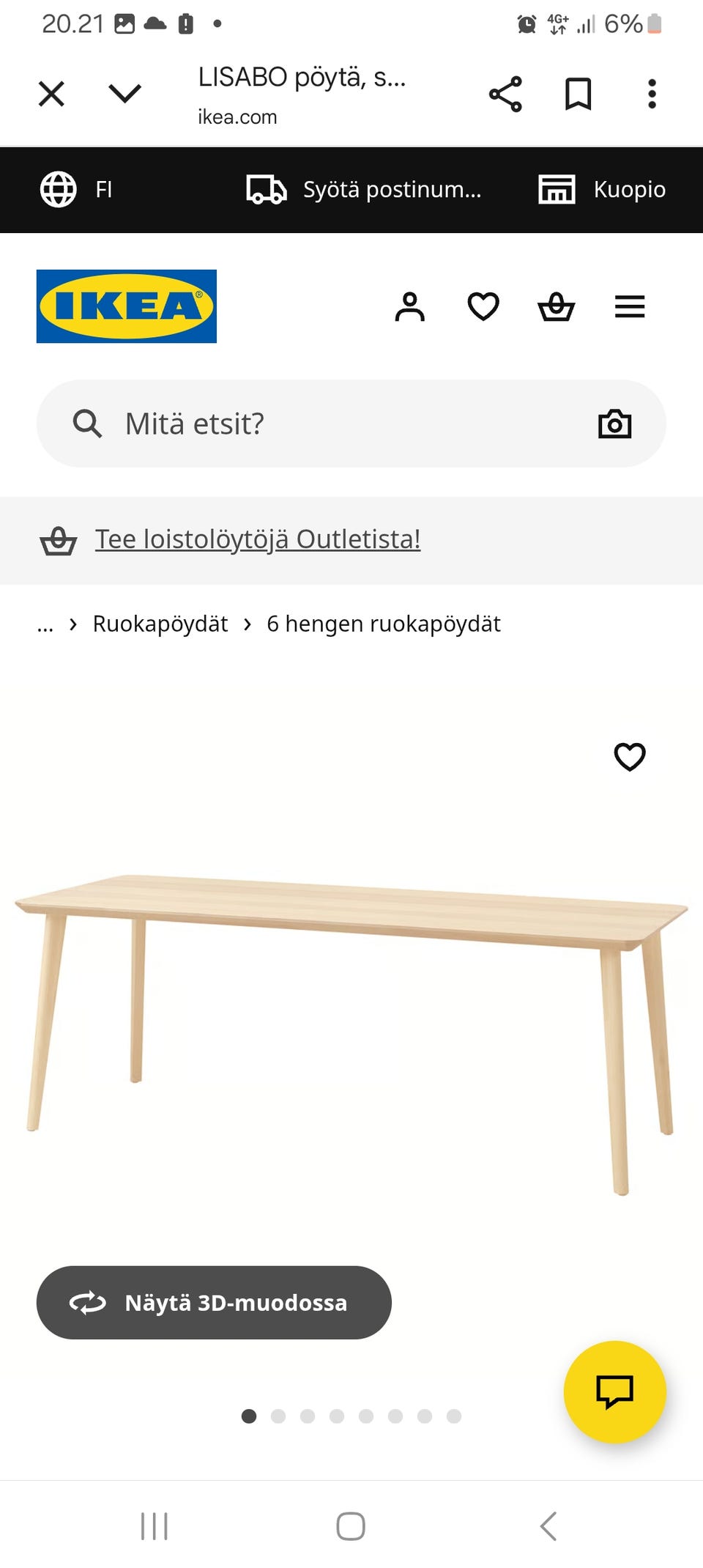703x1568 pixels.
Task: Open the wishlist favorites page
Action: [483, 307]
